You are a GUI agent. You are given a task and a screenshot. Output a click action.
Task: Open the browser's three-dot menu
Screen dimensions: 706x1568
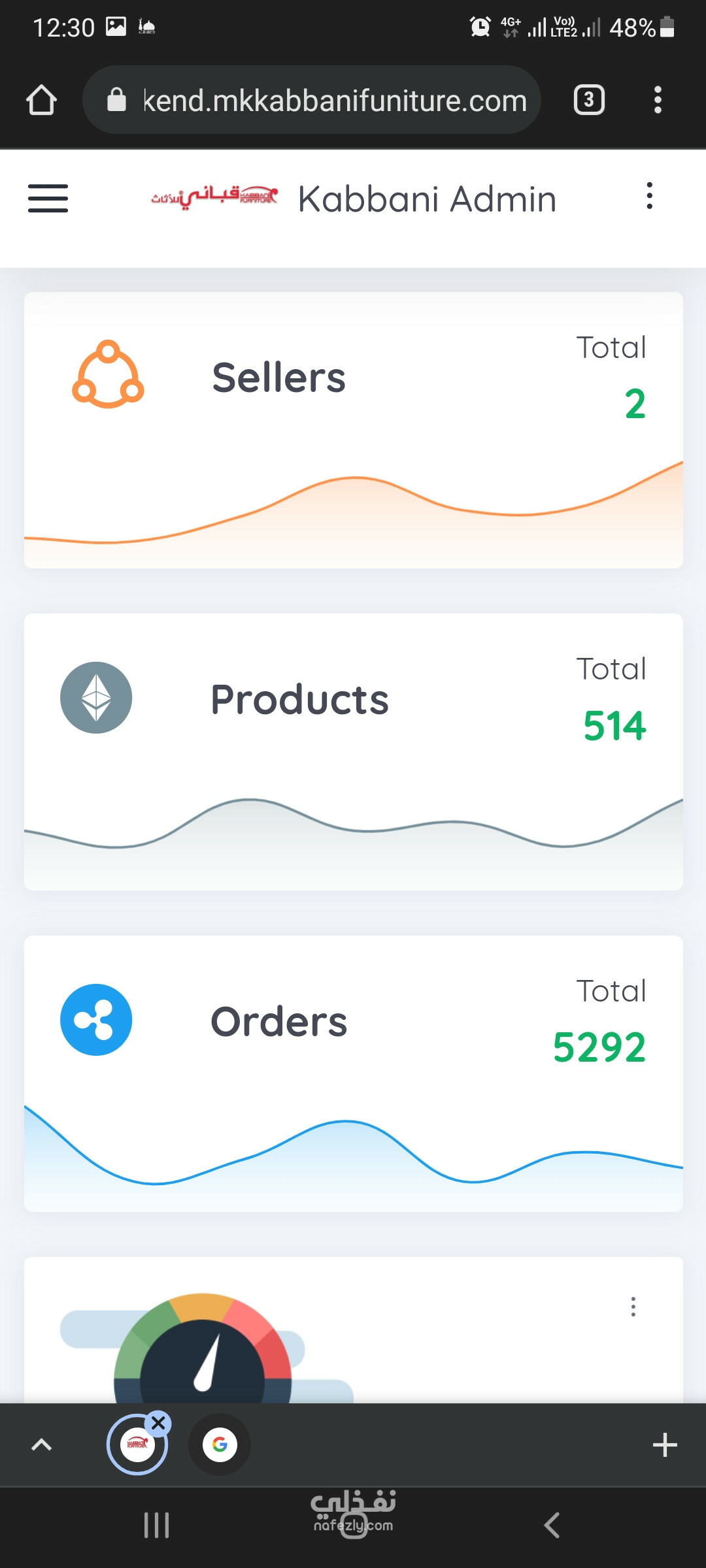658,100
